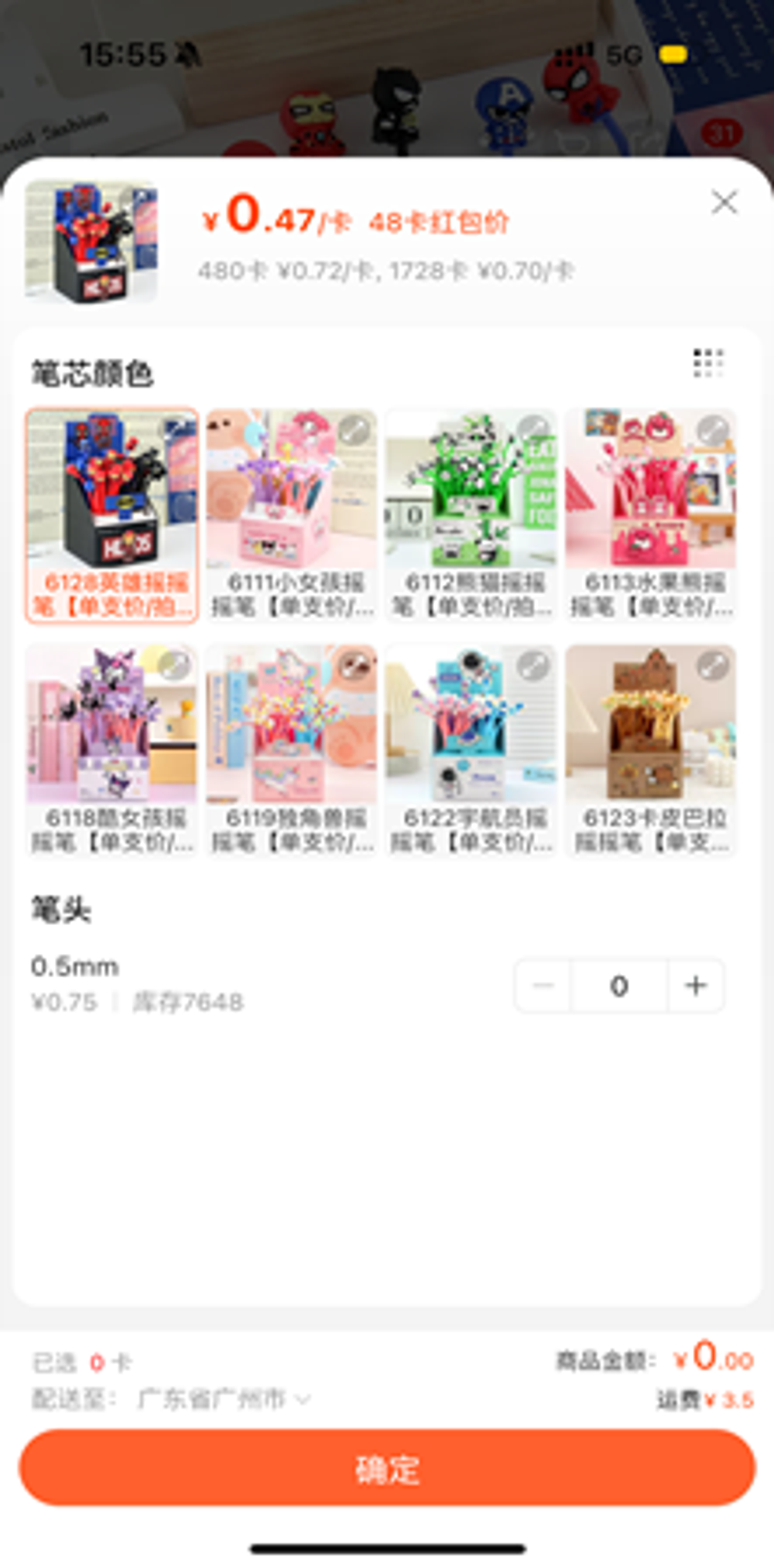Switch variants to list view layout
774x1568 pixels.
point(707,363)
